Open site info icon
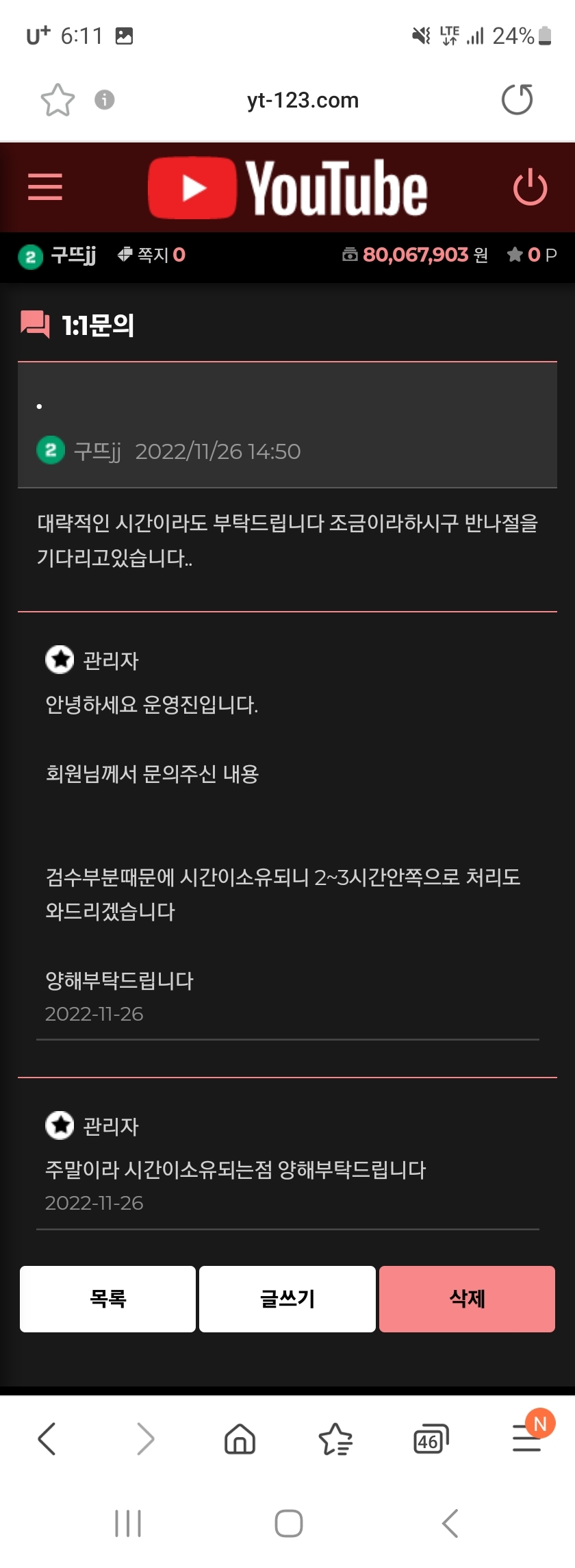 point(104,100)
